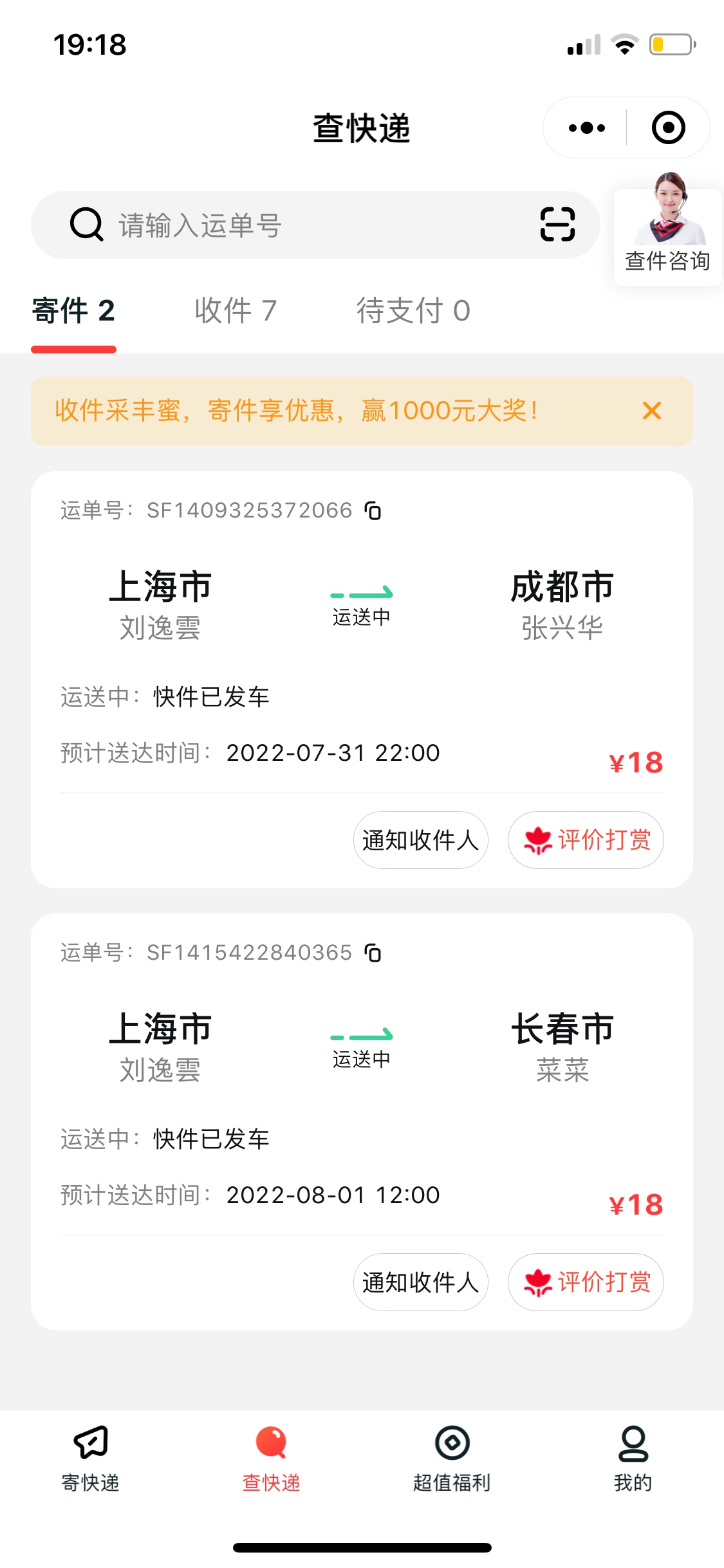
Task: Tap the waybill number search field
Action: (309, 225)
